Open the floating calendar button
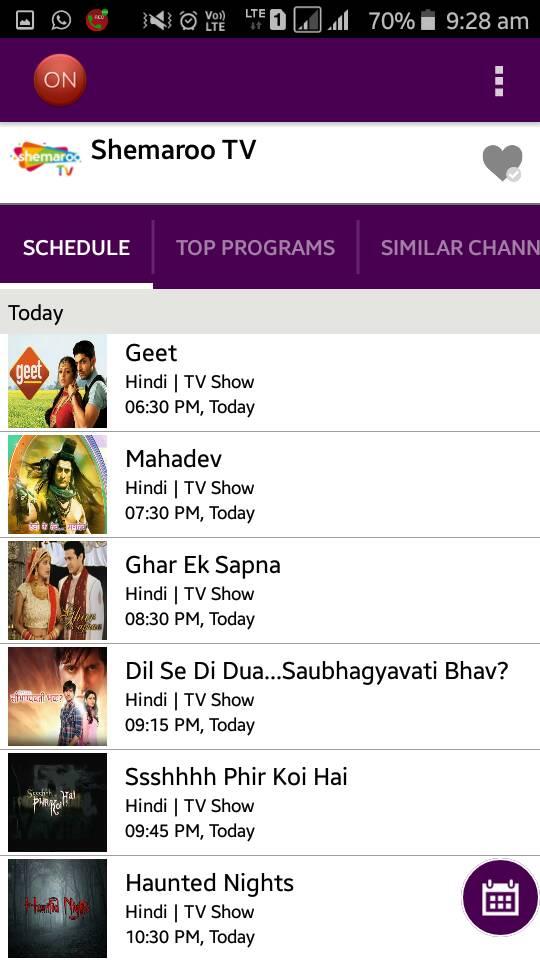 pos(501,897)
